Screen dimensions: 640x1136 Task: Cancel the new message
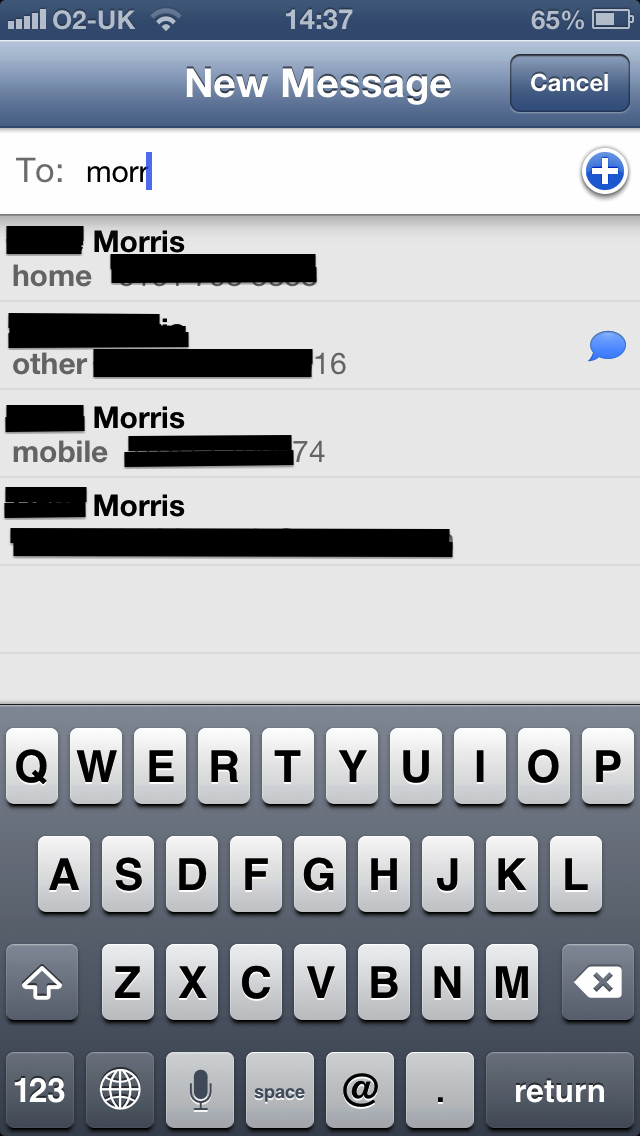(x=570, y=83)
